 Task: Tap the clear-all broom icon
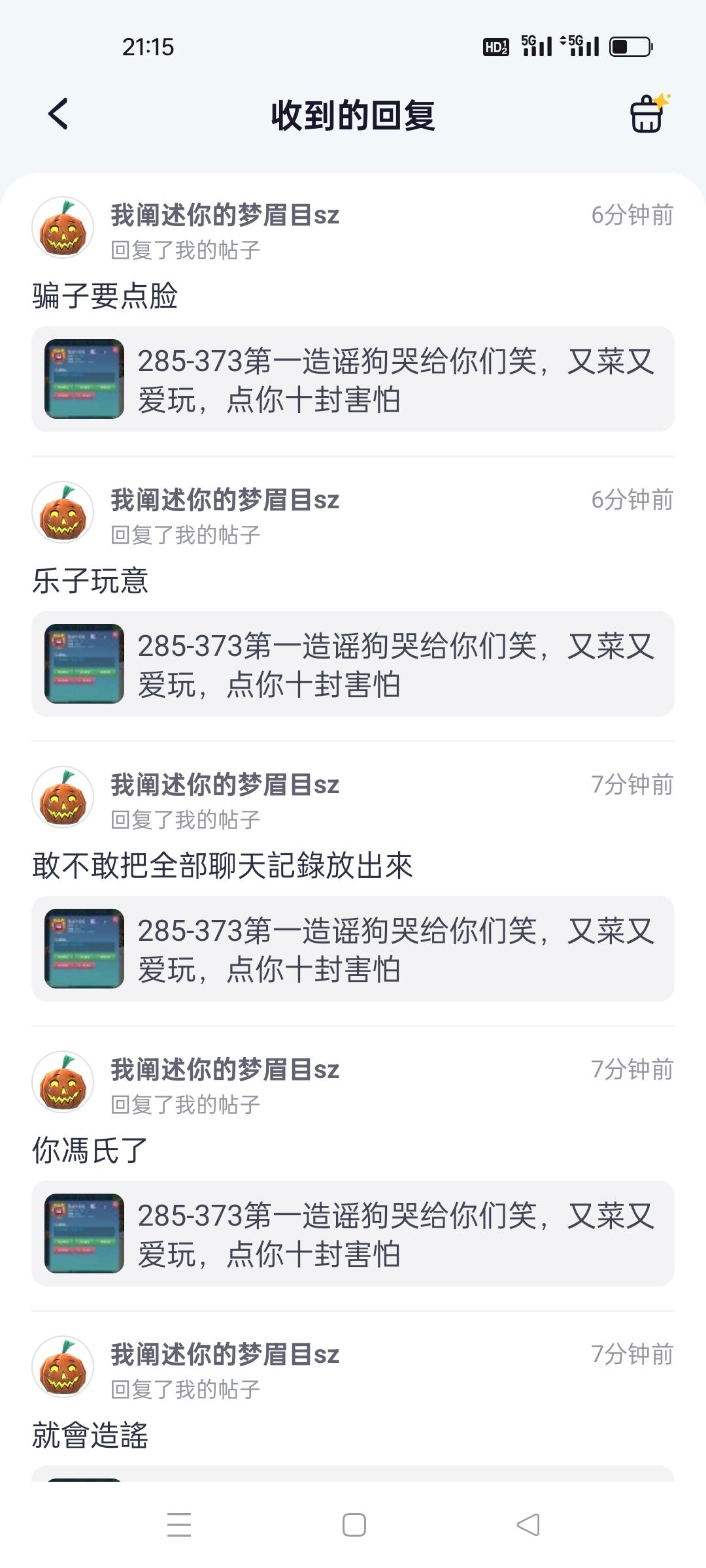coord(648,114)
